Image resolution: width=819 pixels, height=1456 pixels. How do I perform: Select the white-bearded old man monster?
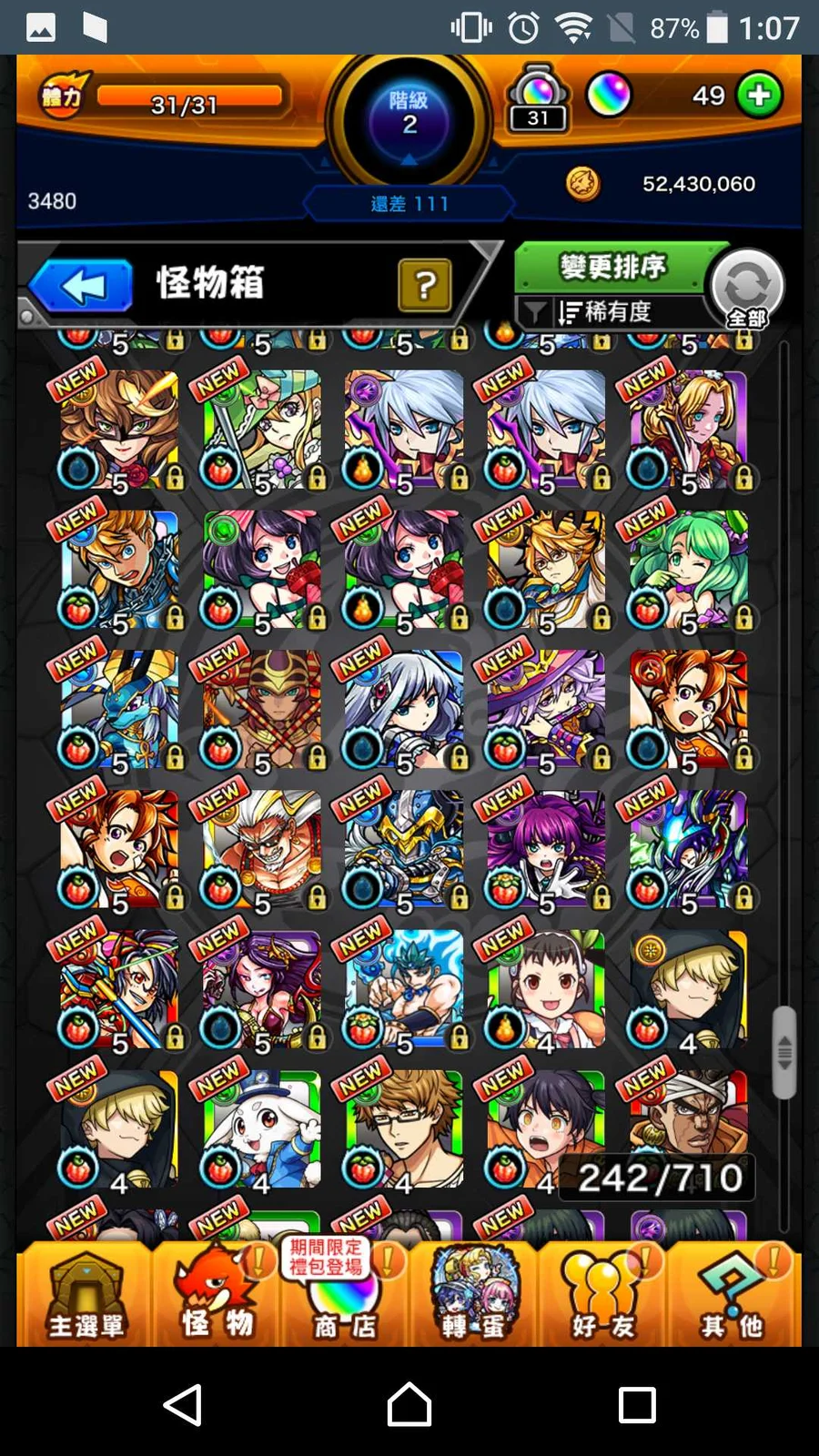point(261,848)
